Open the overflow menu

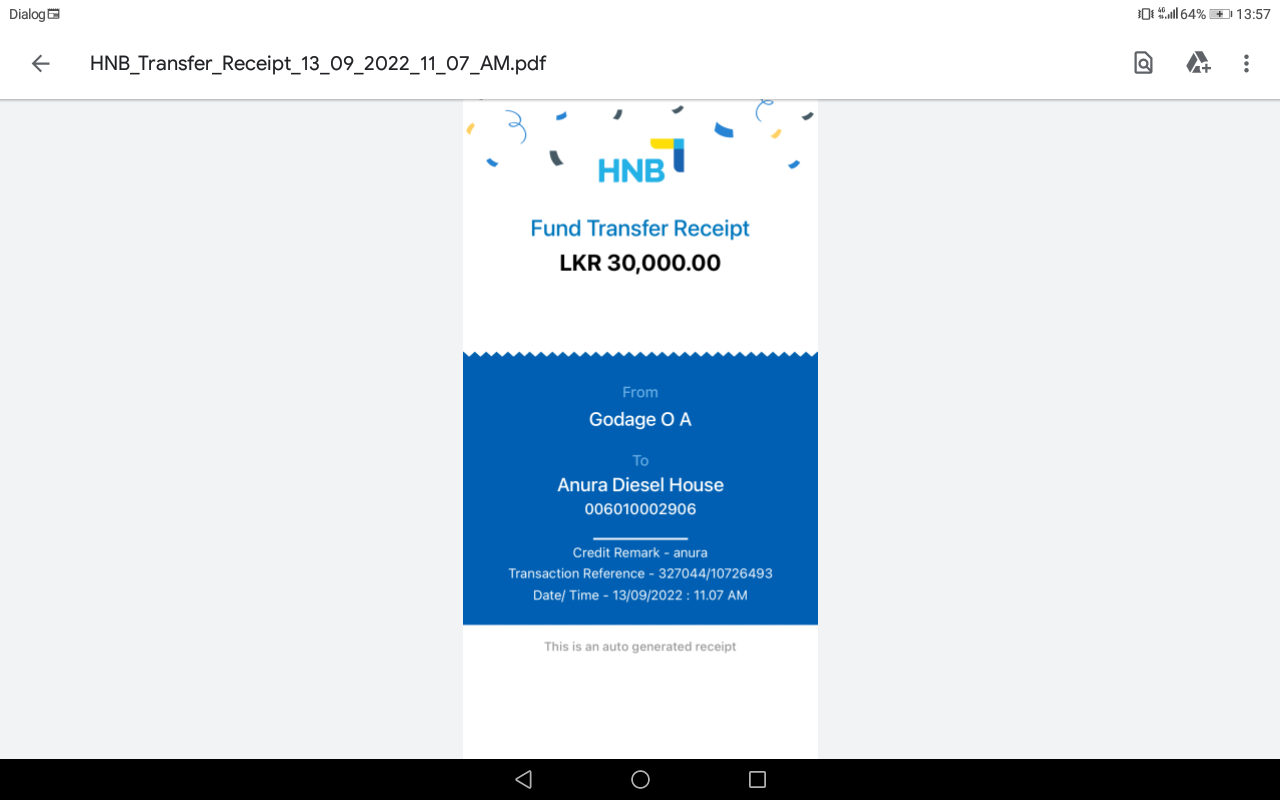[x=1246, y=64]
